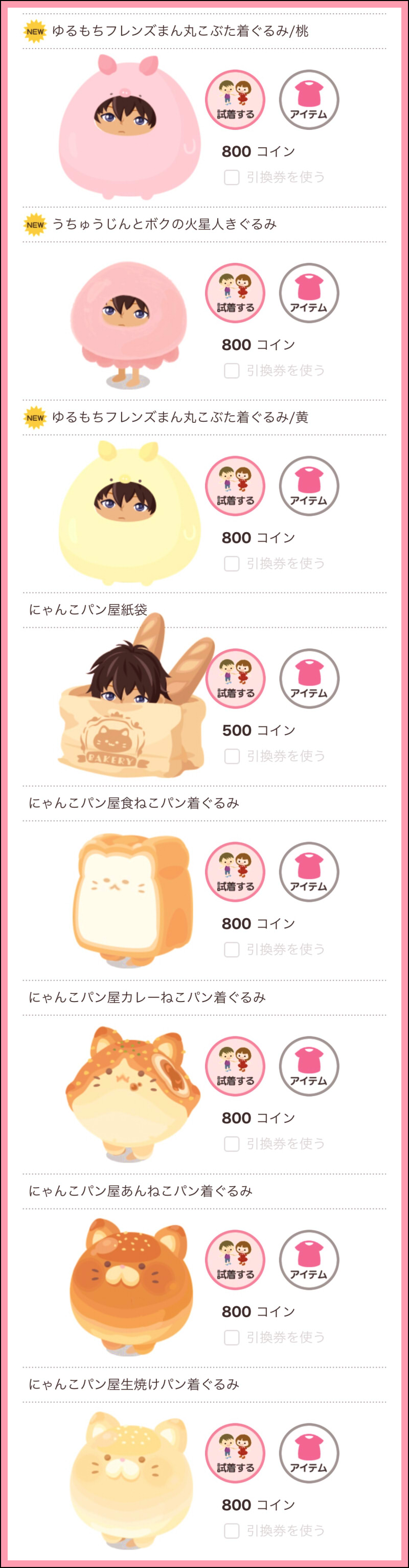Image resolution: width=409 pixels, height=1568 pixels.
Task: Check 引換券を使う for にゃんこパン屋カレーねこパン着ぐるみ
Action: (232, 1143)
